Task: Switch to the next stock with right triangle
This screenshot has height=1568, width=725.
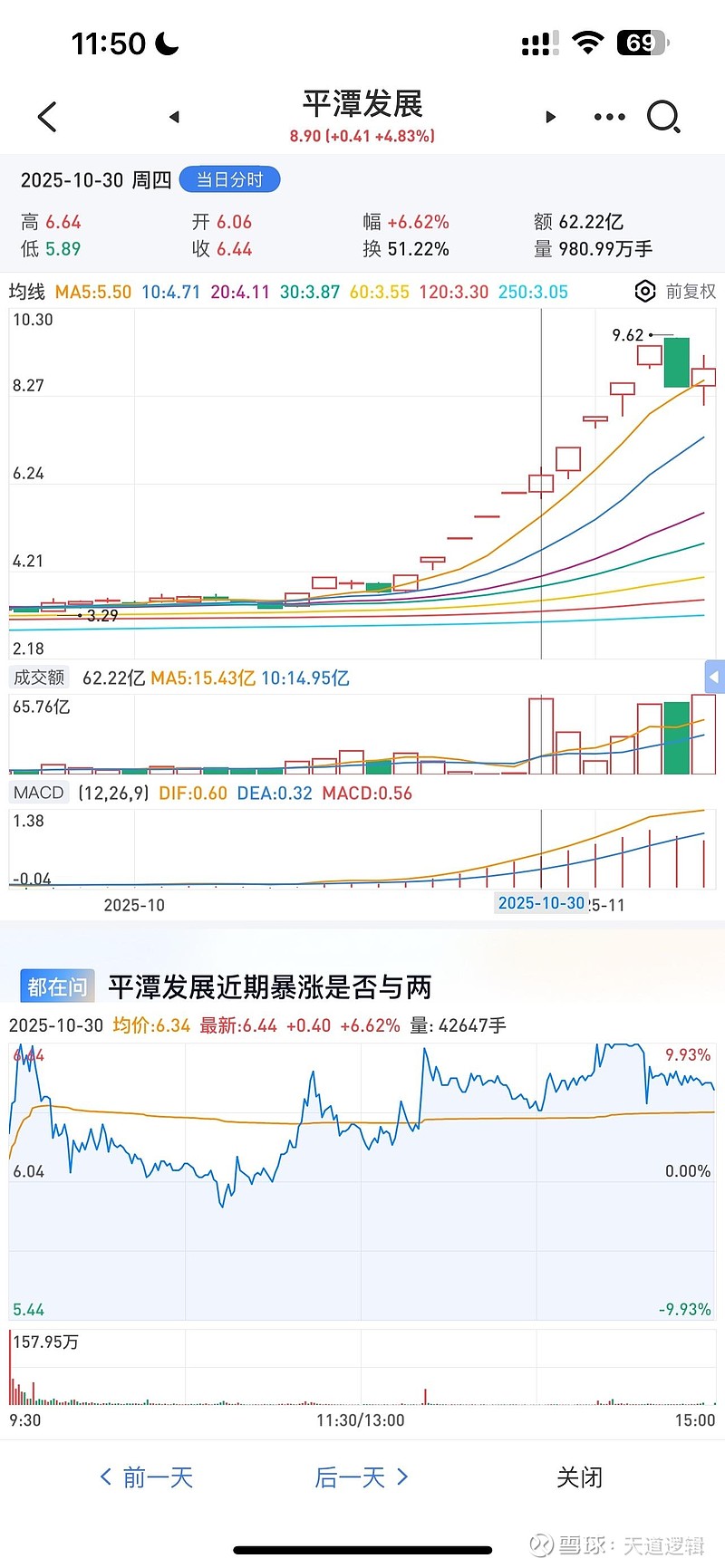Action: coord(550,117)
